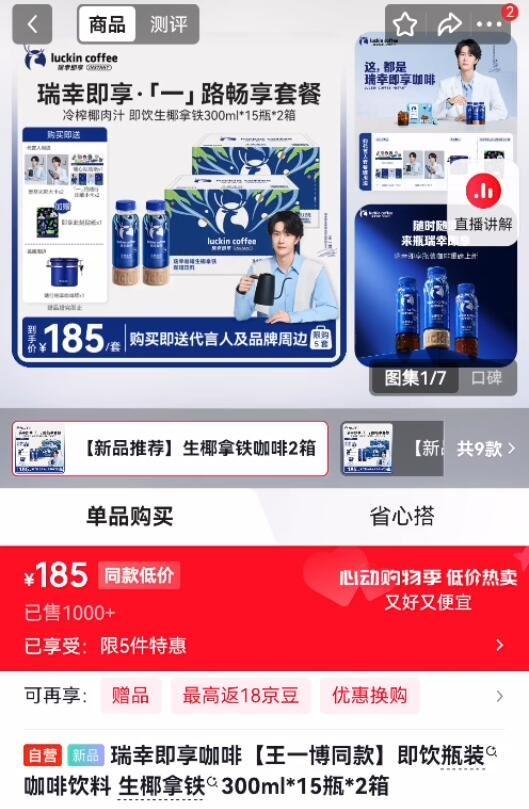Open the main luckin coffee product image
529x809 pixels.
pyautogui.click(x=179, y=204)
